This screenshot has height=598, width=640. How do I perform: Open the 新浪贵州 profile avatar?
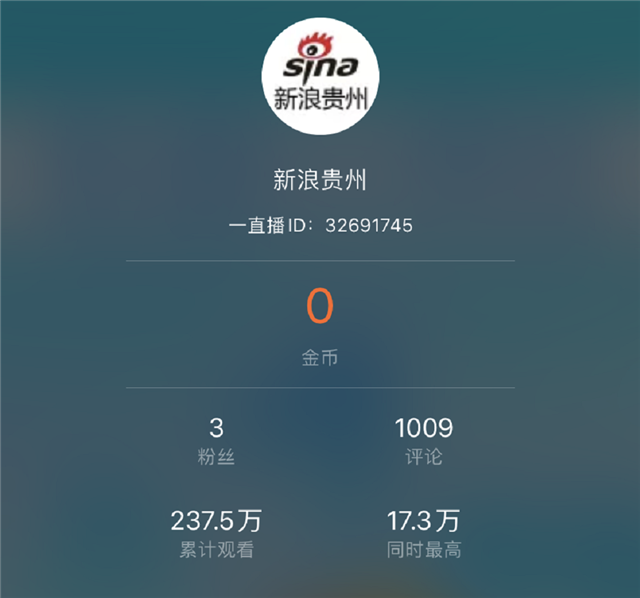[320, 75]
